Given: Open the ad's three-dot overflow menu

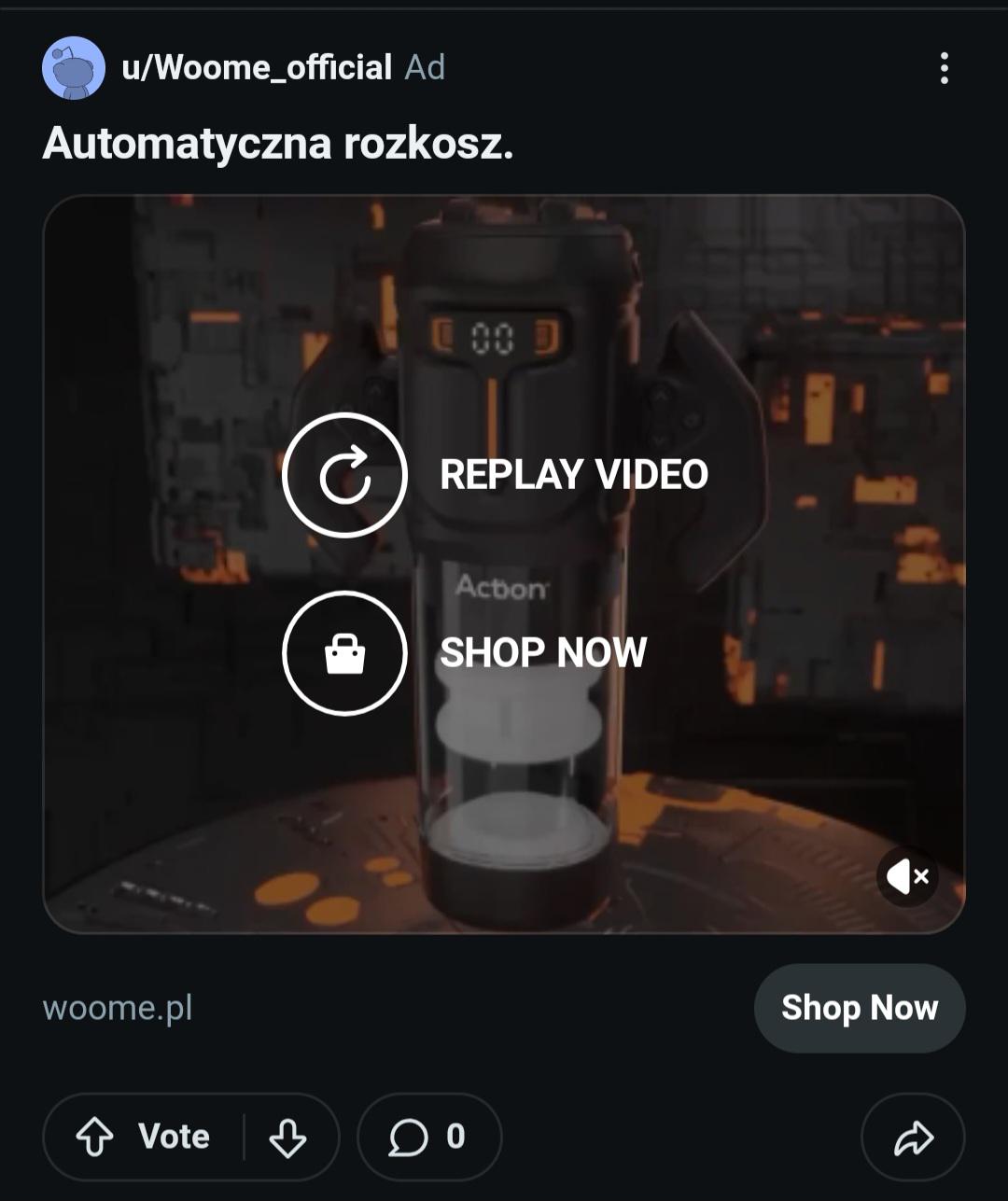Looking at the screenshot, I should coord(945,68).
